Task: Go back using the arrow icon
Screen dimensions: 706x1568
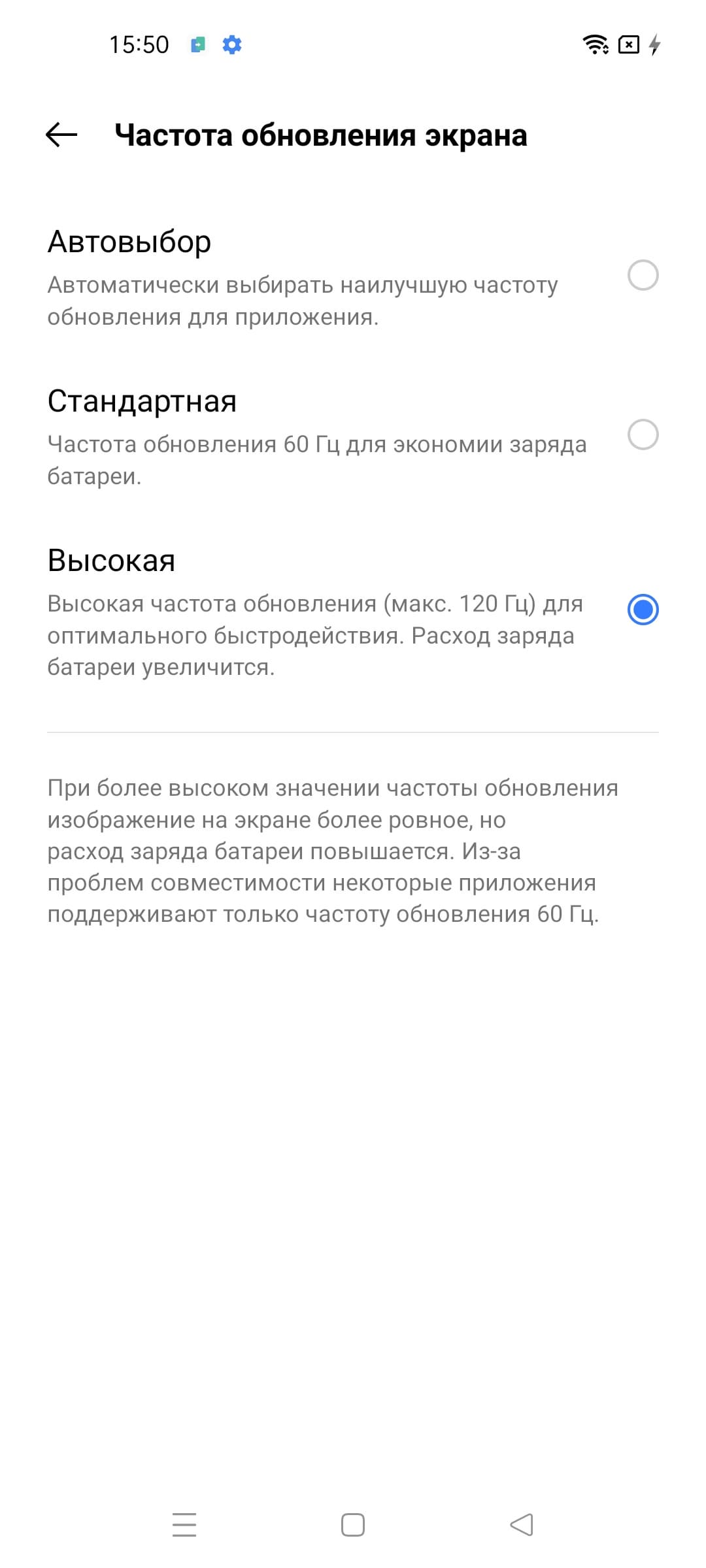Action: click(61, 135)
